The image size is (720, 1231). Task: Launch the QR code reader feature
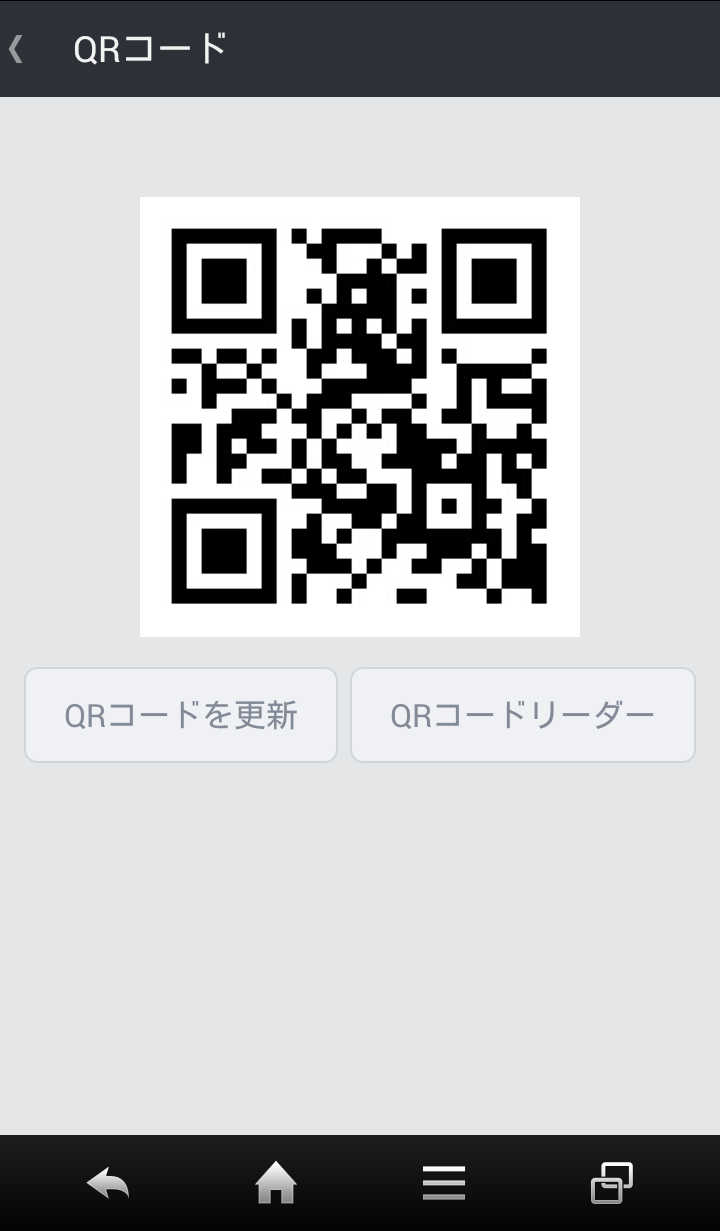coord(522,714)
